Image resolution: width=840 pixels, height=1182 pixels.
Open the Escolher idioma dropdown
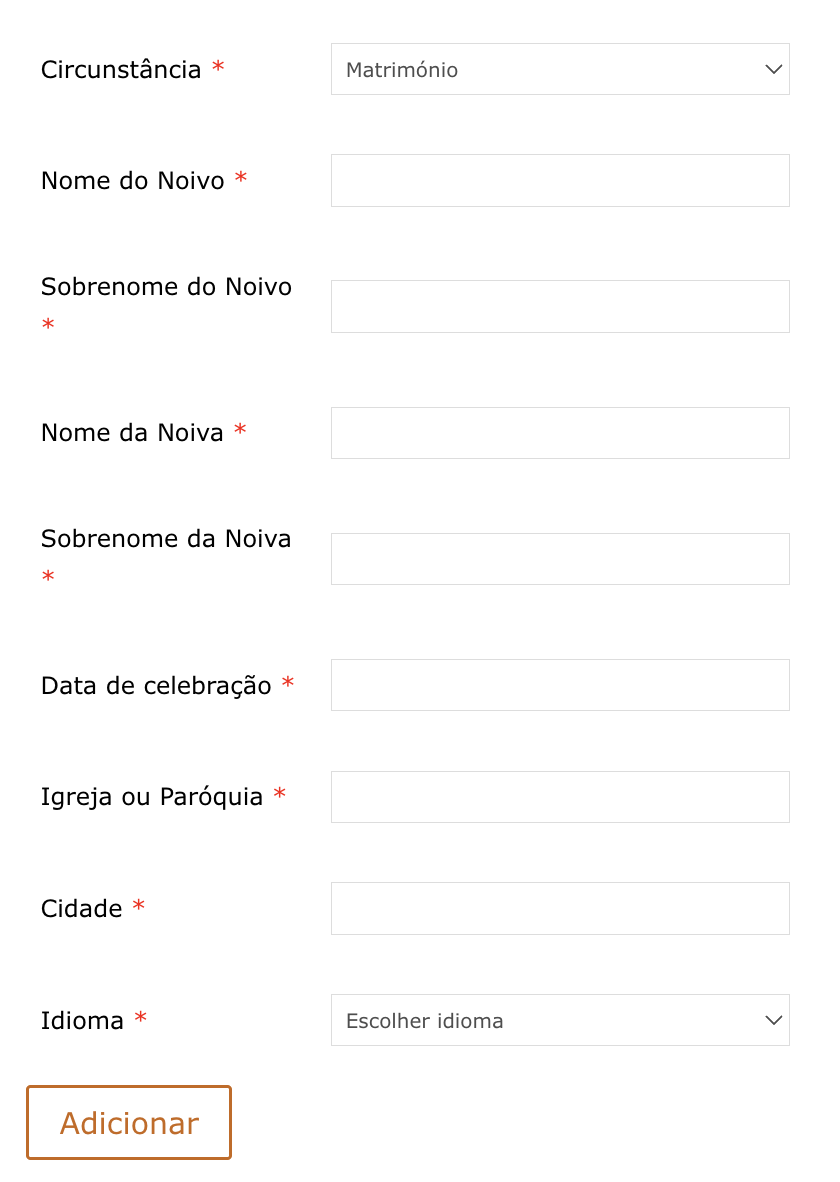(560, 1020)
